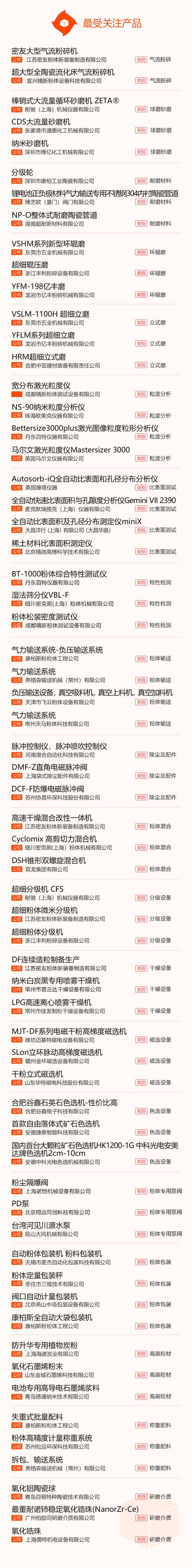The image size is (192, 1568).
Task: Open 密友大型气流粉碎机 product
Action: click(x=44, y=51)
